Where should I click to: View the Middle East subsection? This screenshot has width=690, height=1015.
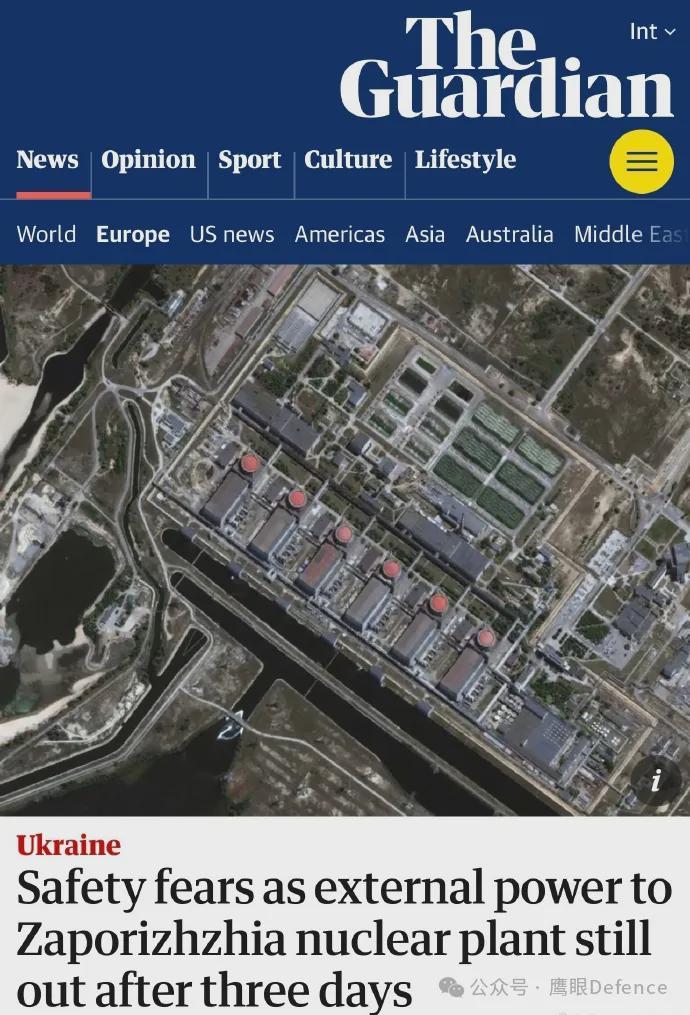point(630,234)
